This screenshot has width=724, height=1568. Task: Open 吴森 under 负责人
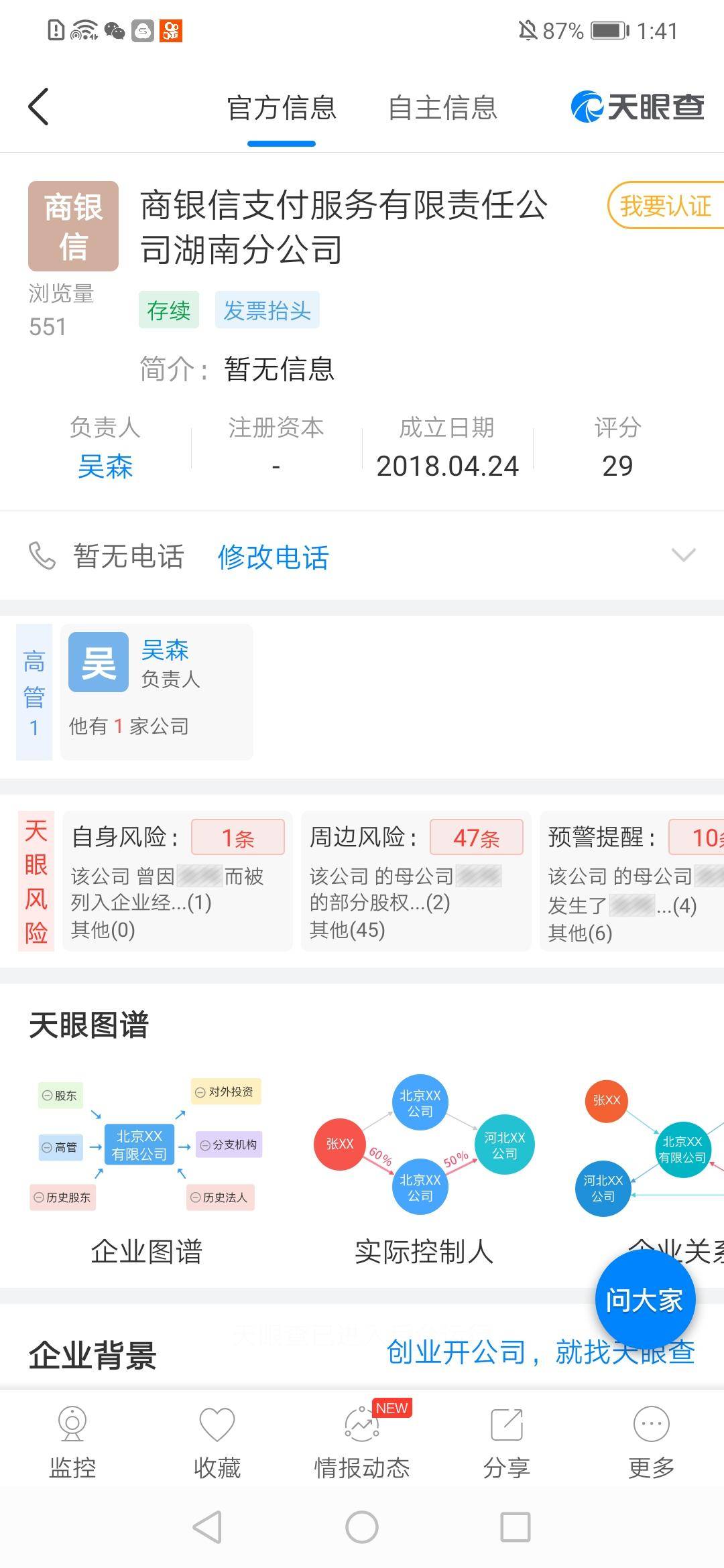[105, 466]
